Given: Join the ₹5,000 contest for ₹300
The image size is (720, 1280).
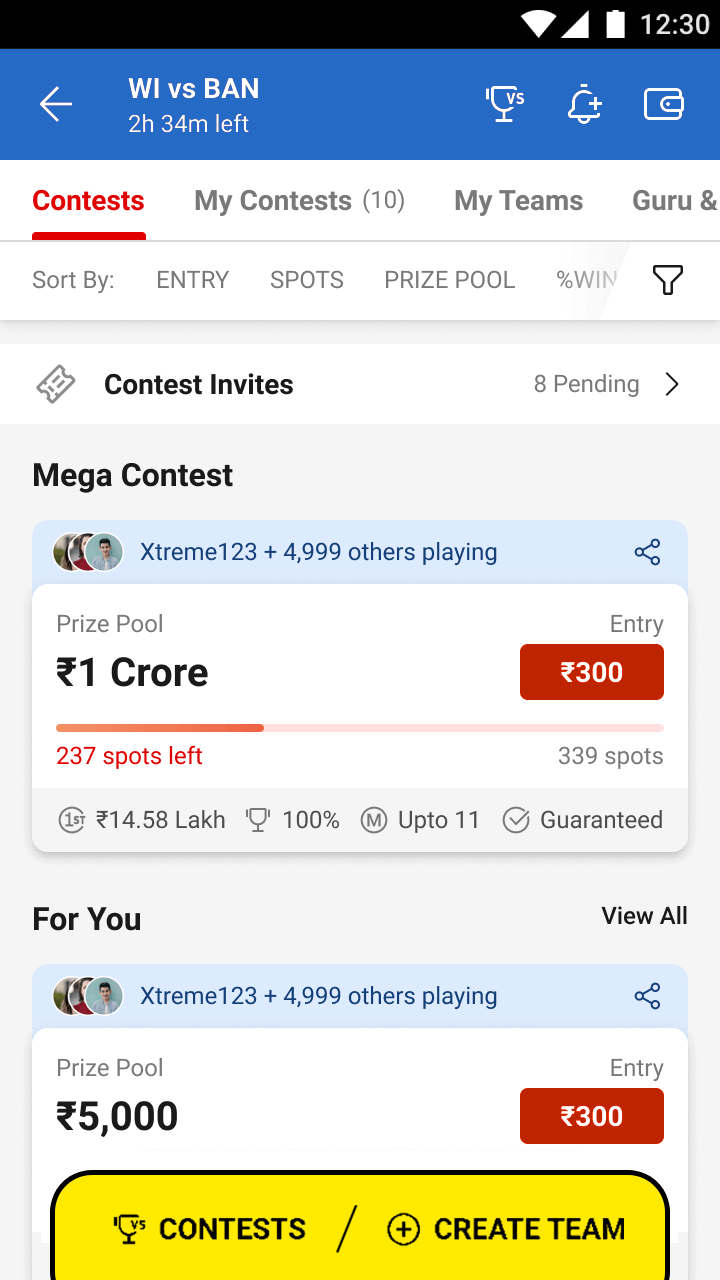Looking at the screenshot, I should point(592,1116).
